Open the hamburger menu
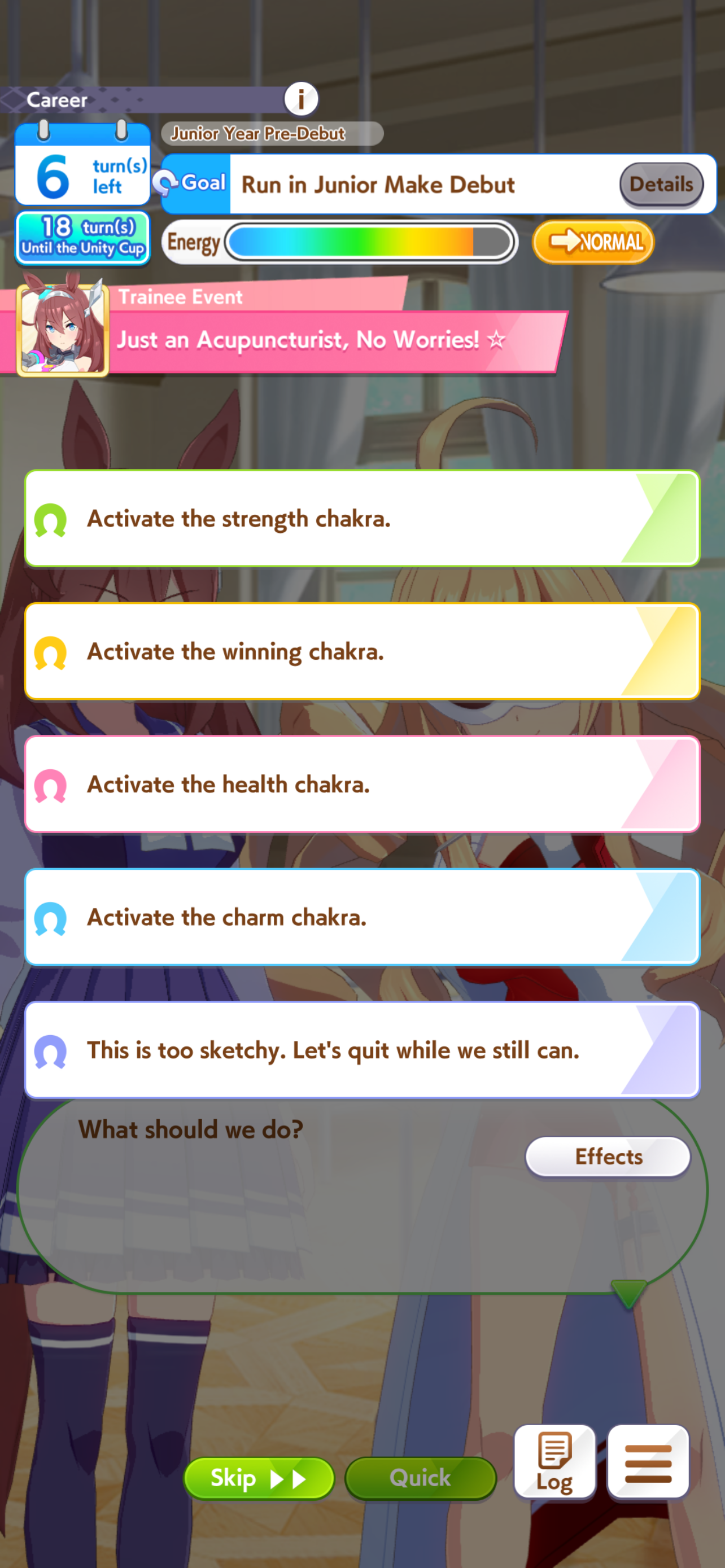The height and width of the screenshot is (1568, 725). click(648, 1461)
